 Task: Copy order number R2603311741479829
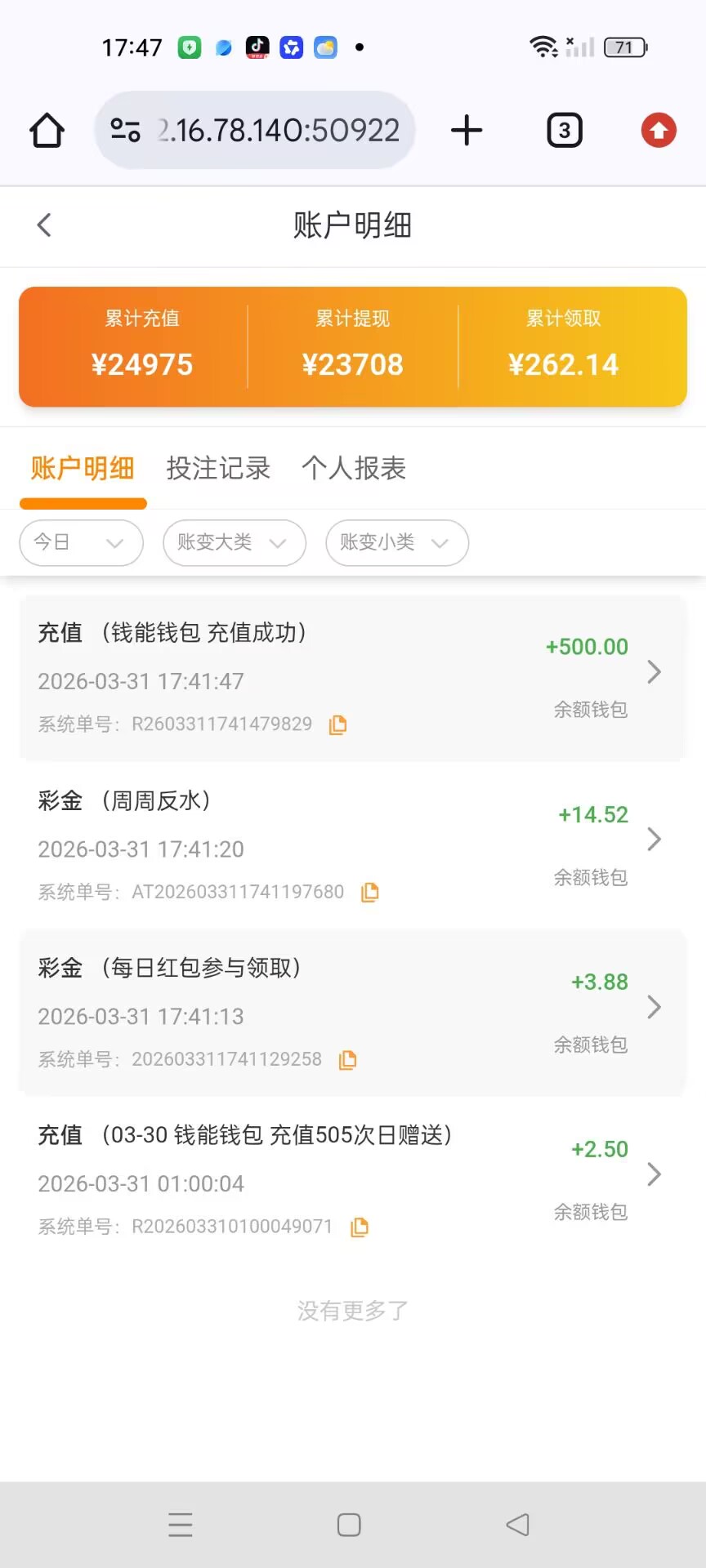[x=337, y=724]
